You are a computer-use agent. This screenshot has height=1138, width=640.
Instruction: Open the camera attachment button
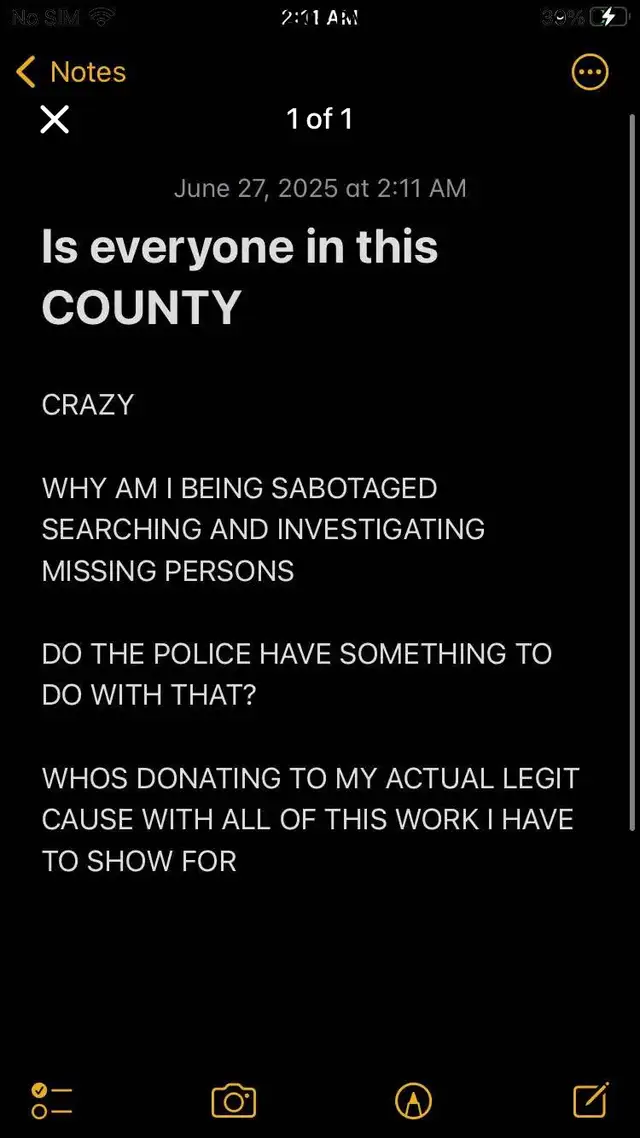point(234,1101)
